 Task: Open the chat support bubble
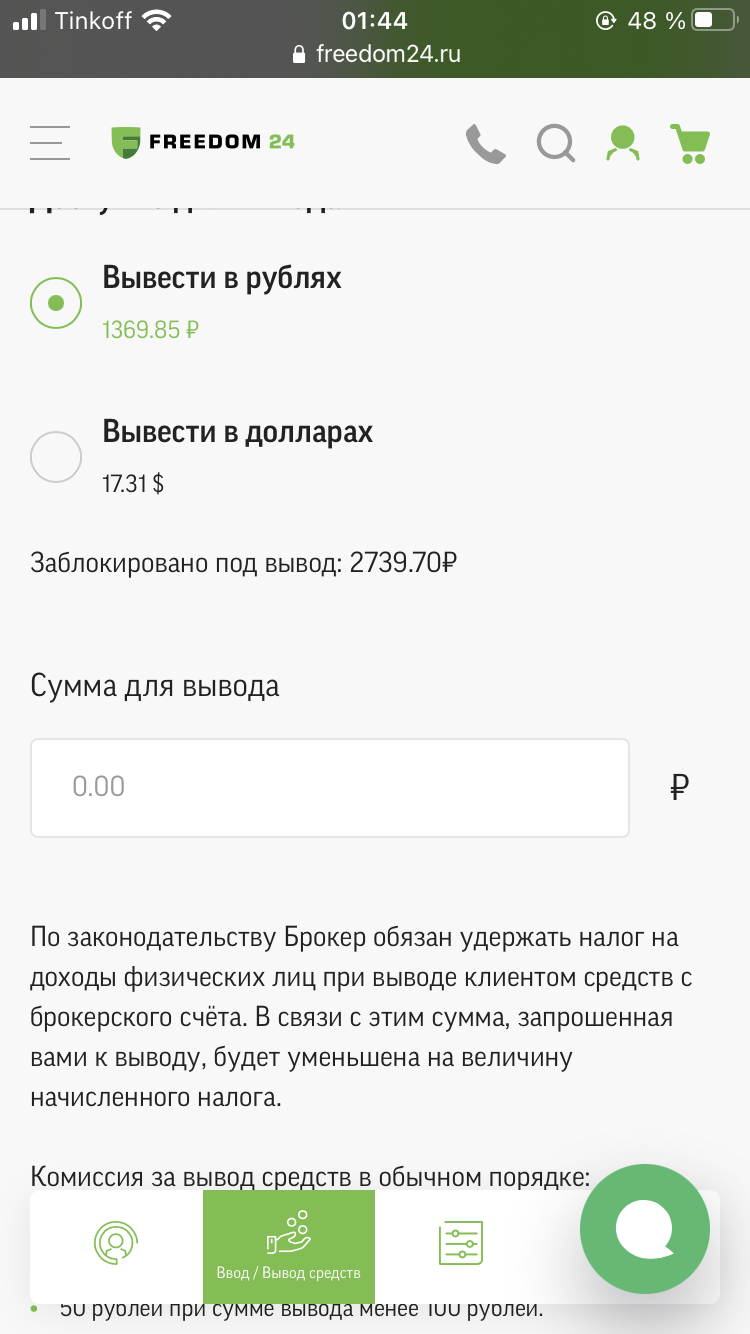click(645, 1229)
